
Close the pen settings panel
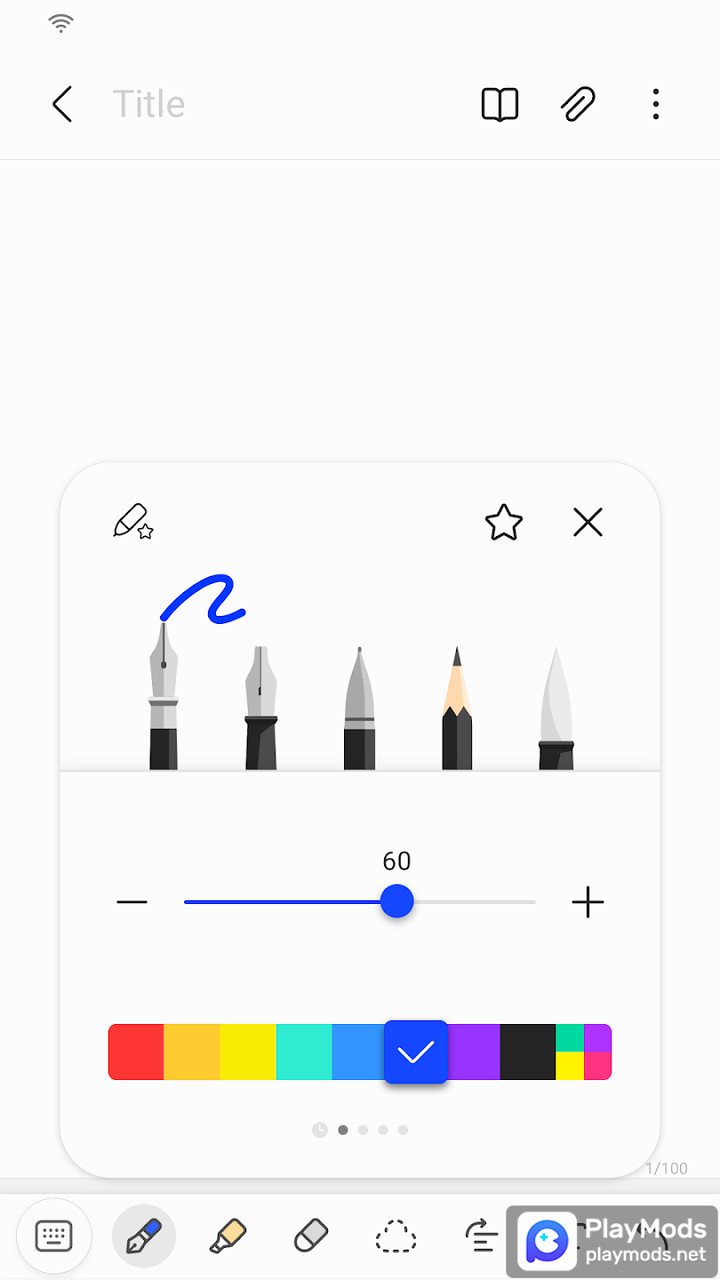588,522
